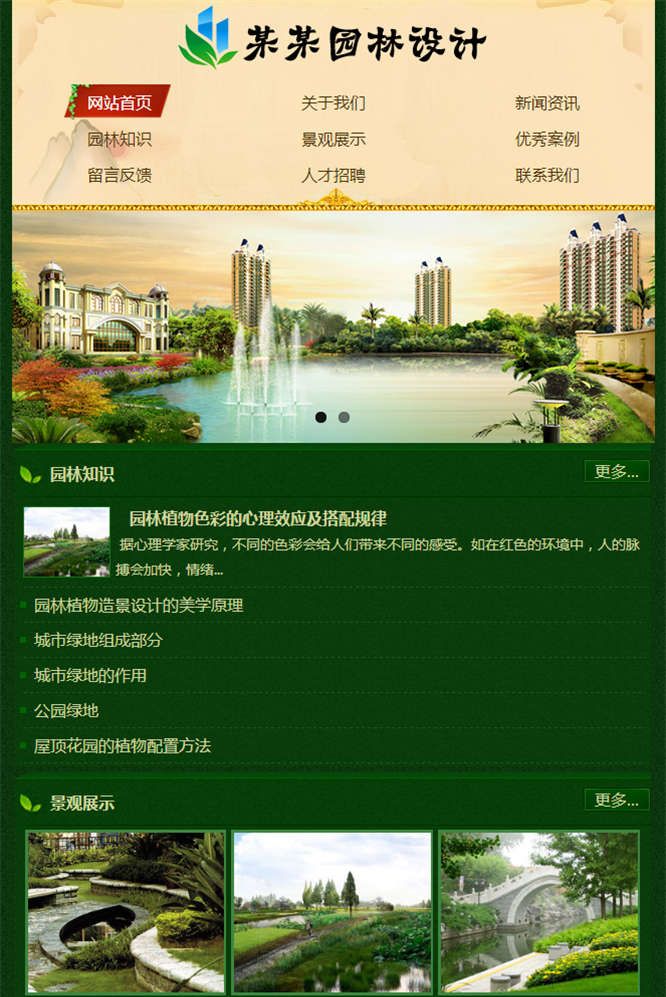666x997 pixels.
Task: Open the 网站首页 nav item
Action: tap(119, 103)
